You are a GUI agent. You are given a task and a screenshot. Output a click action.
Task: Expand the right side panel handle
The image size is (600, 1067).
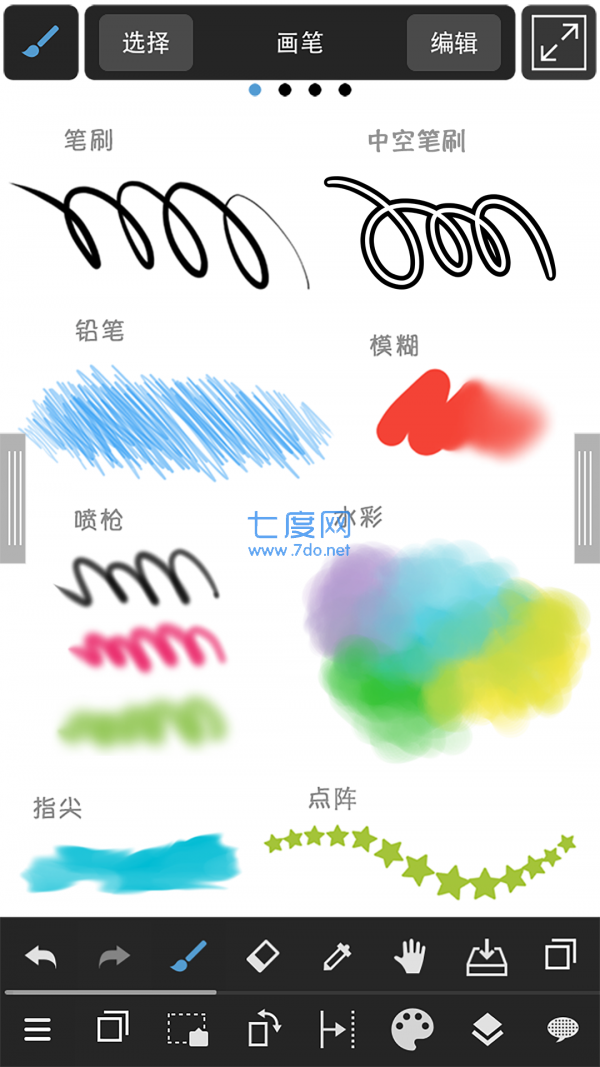[x=587, y=498]
